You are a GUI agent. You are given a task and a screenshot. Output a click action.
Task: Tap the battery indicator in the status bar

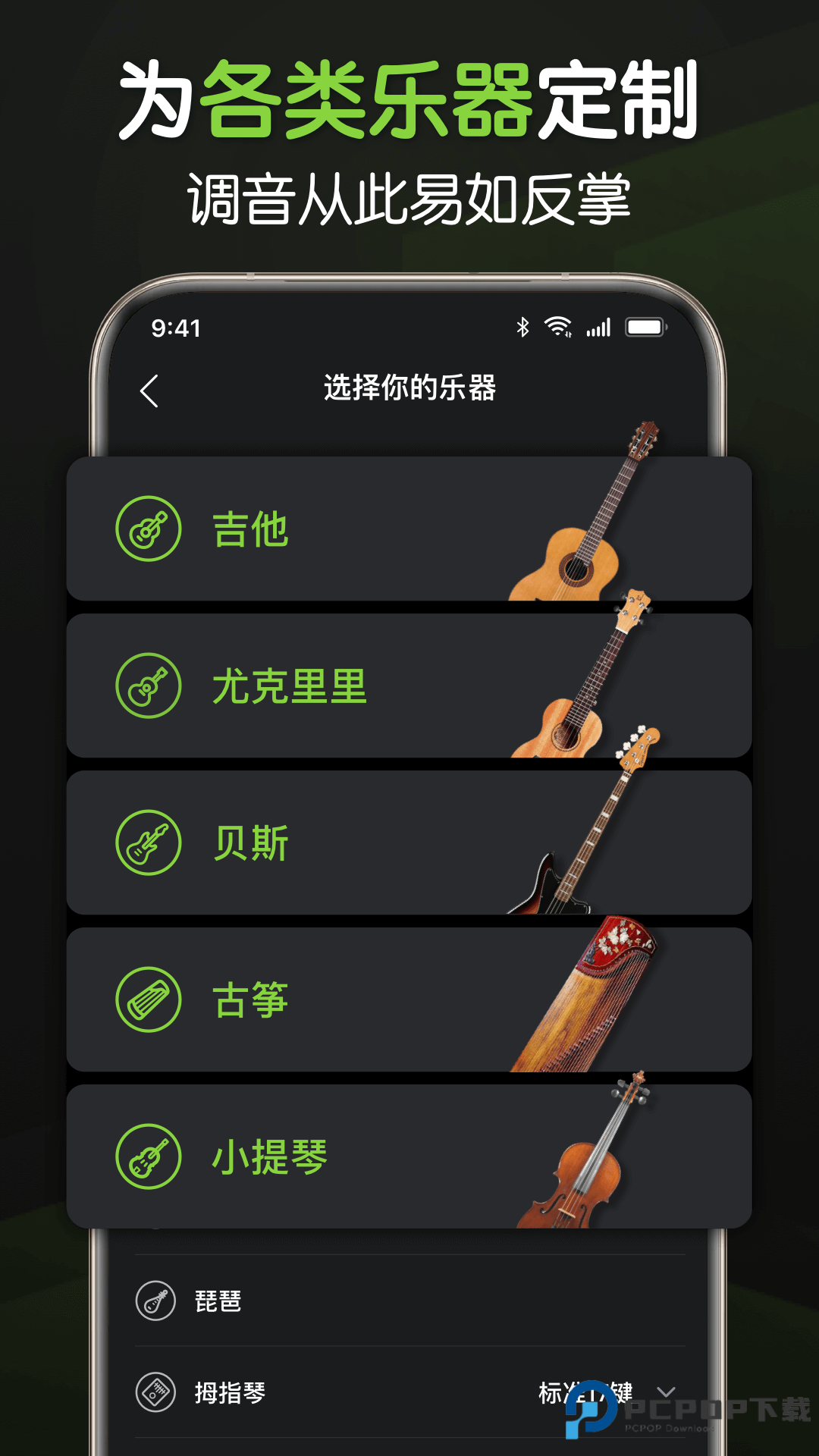[x=645, y=326]
